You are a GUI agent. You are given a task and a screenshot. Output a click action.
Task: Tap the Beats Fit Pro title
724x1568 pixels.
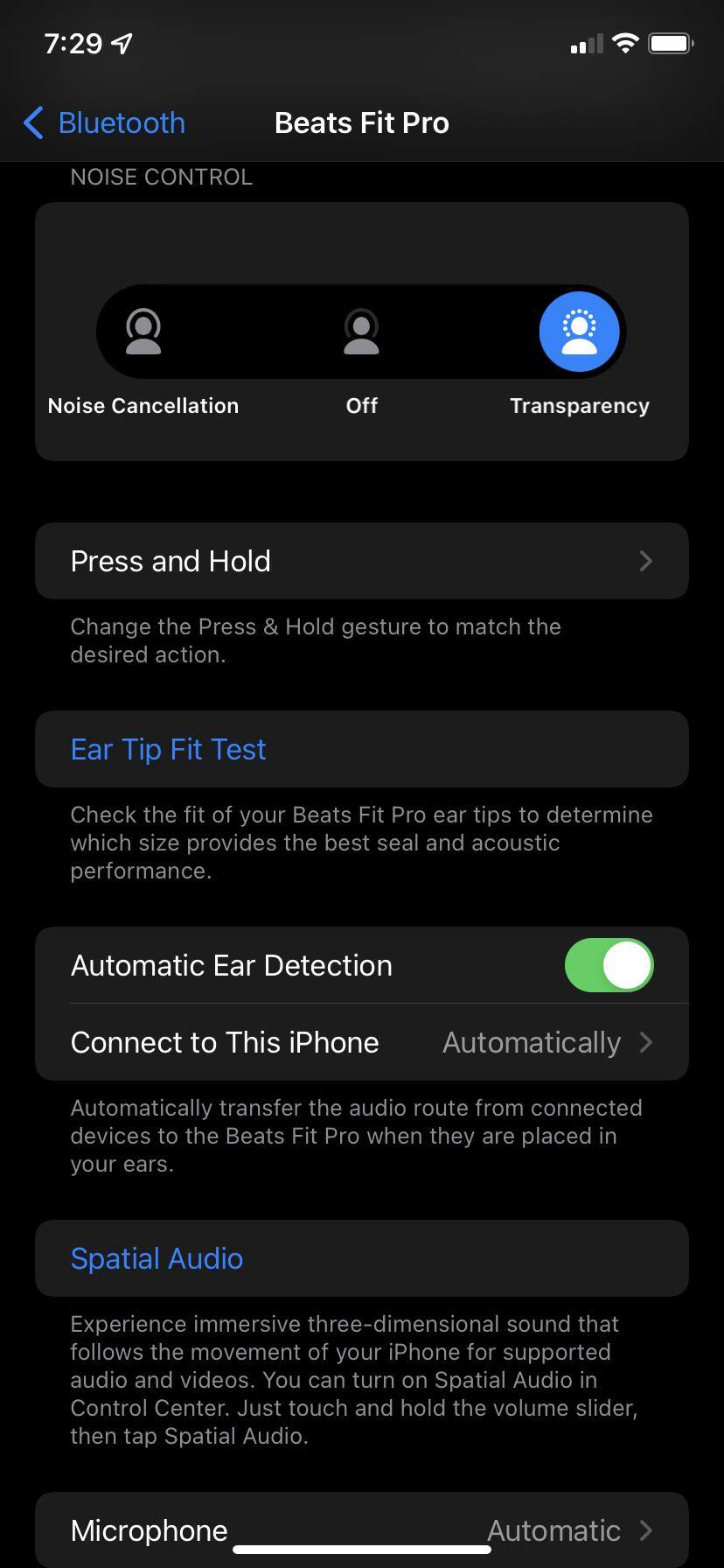pyautogui.click(x=361, y=122)
